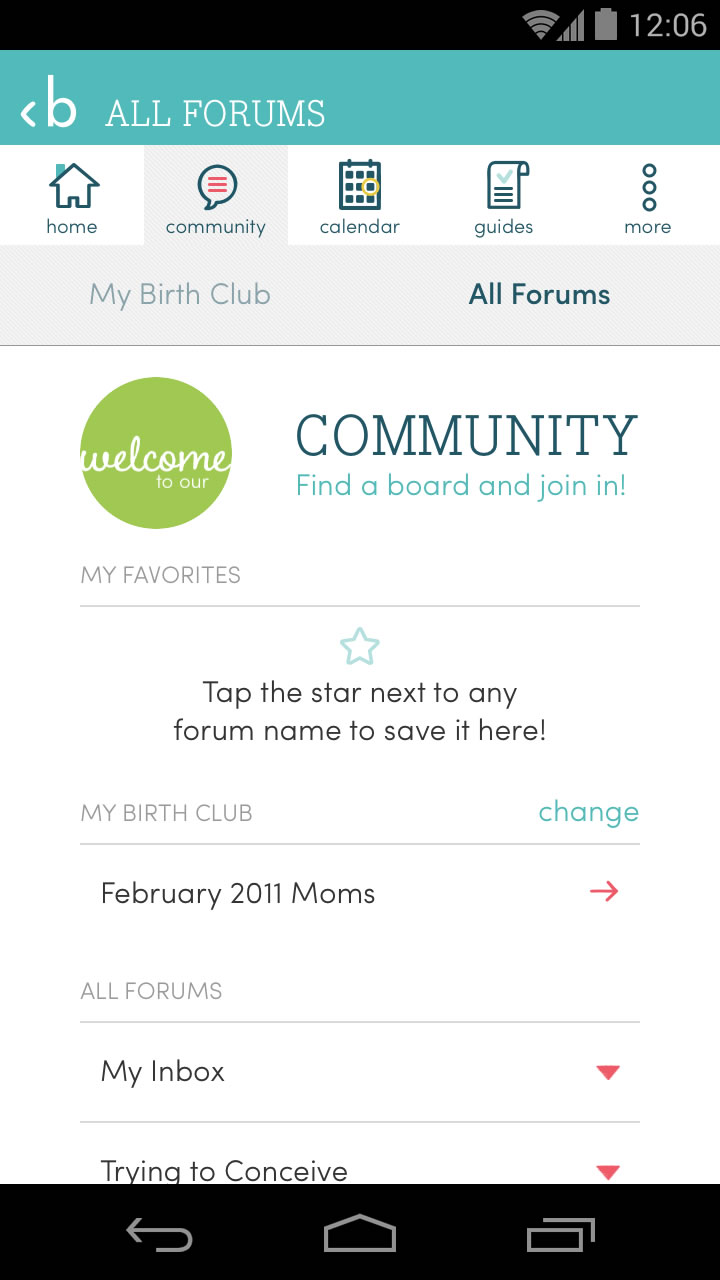Switch to the home tab
The width and height of the screenshot is (720, 1280).
coord(72,197)
